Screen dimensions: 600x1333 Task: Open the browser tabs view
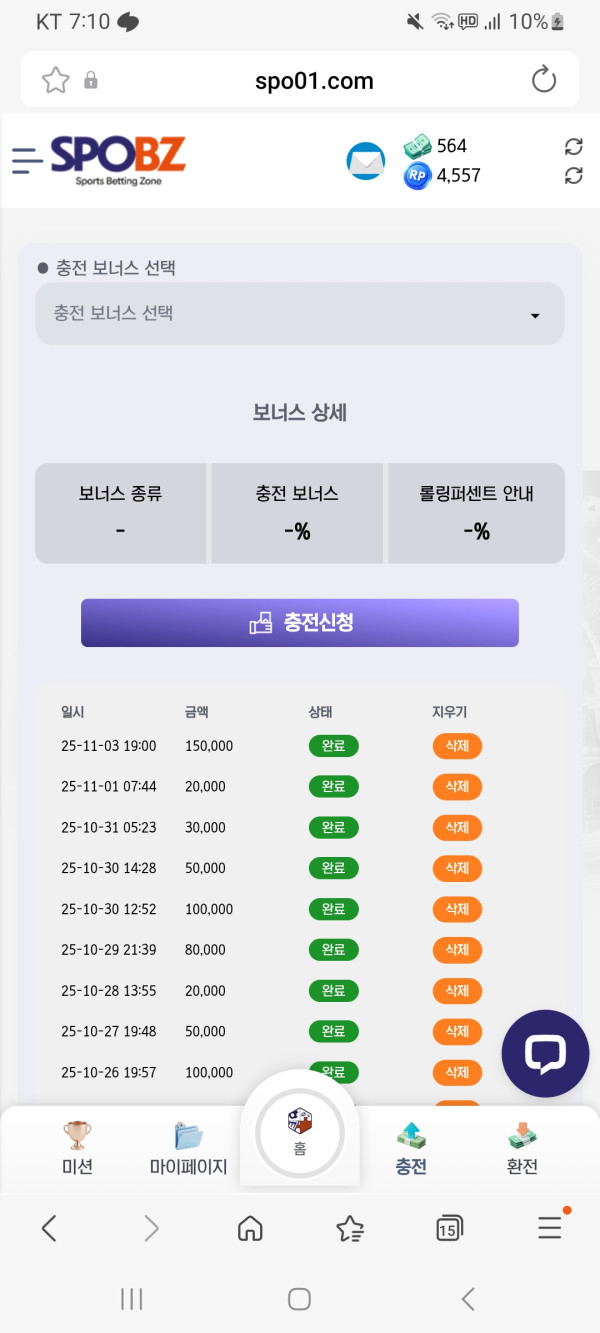pyautogui.click(x=448, y=1229)
